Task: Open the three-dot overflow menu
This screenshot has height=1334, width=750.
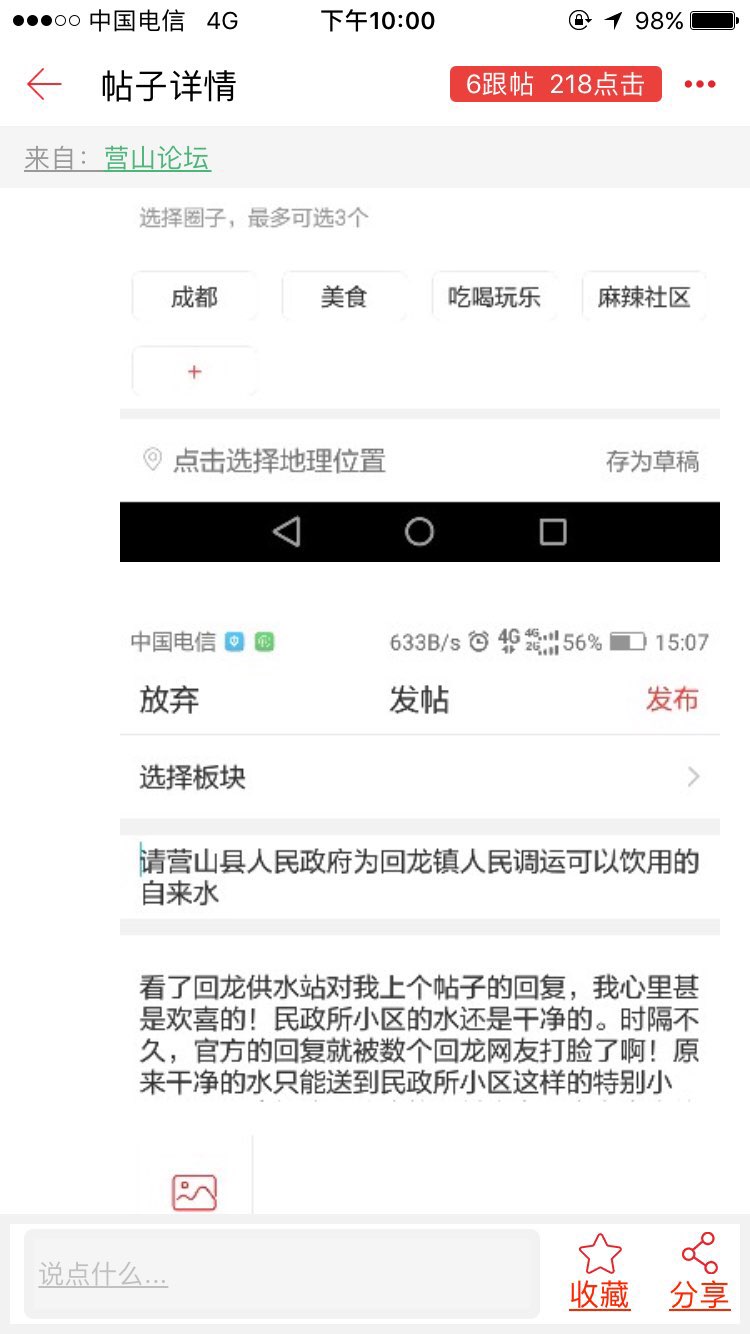Action: (x=700, y=85)
